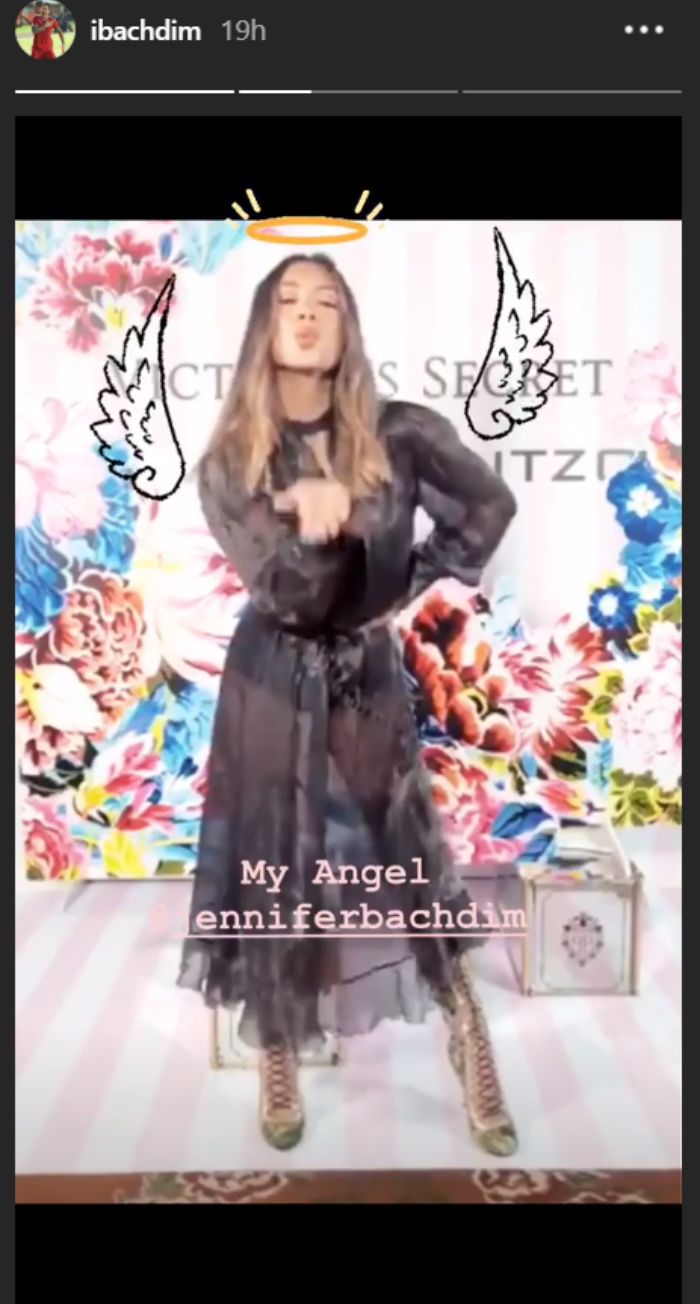700x1304 pixels.
Task: Open the ibachdim username link
Action: pyautogui.click(x=145, y=31)
